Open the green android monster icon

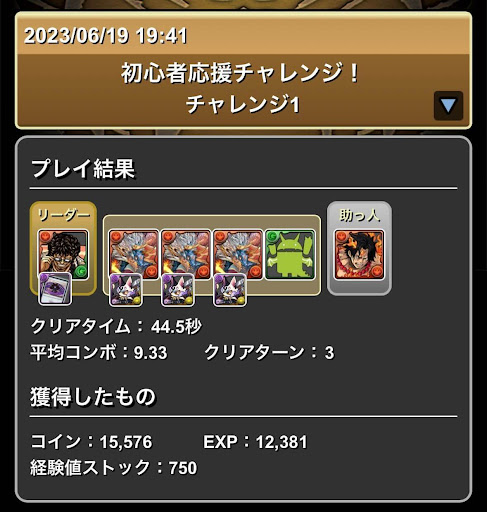(x=290, y=255)
